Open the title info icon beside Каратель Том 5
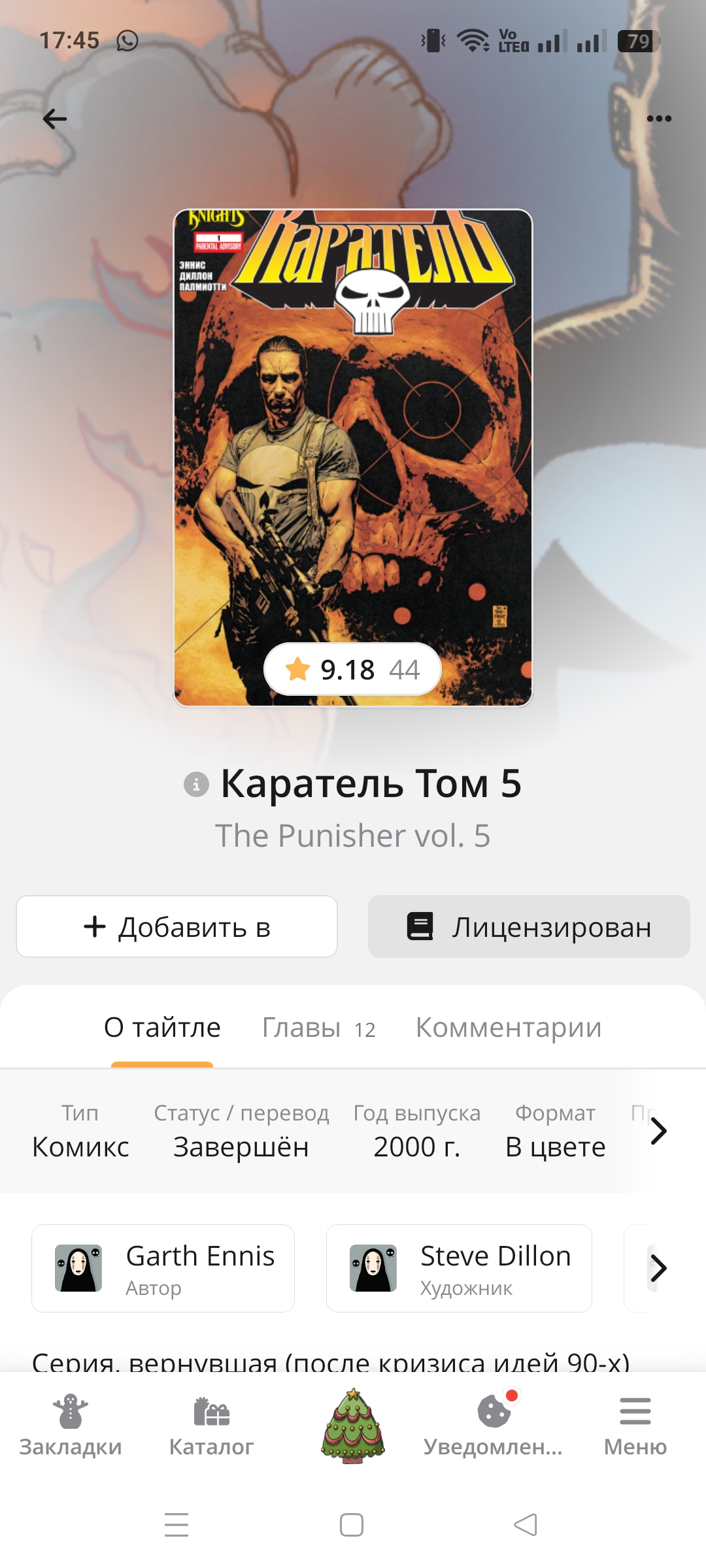This screenshot has width=706, height=1568. click(x=196, y=784)
